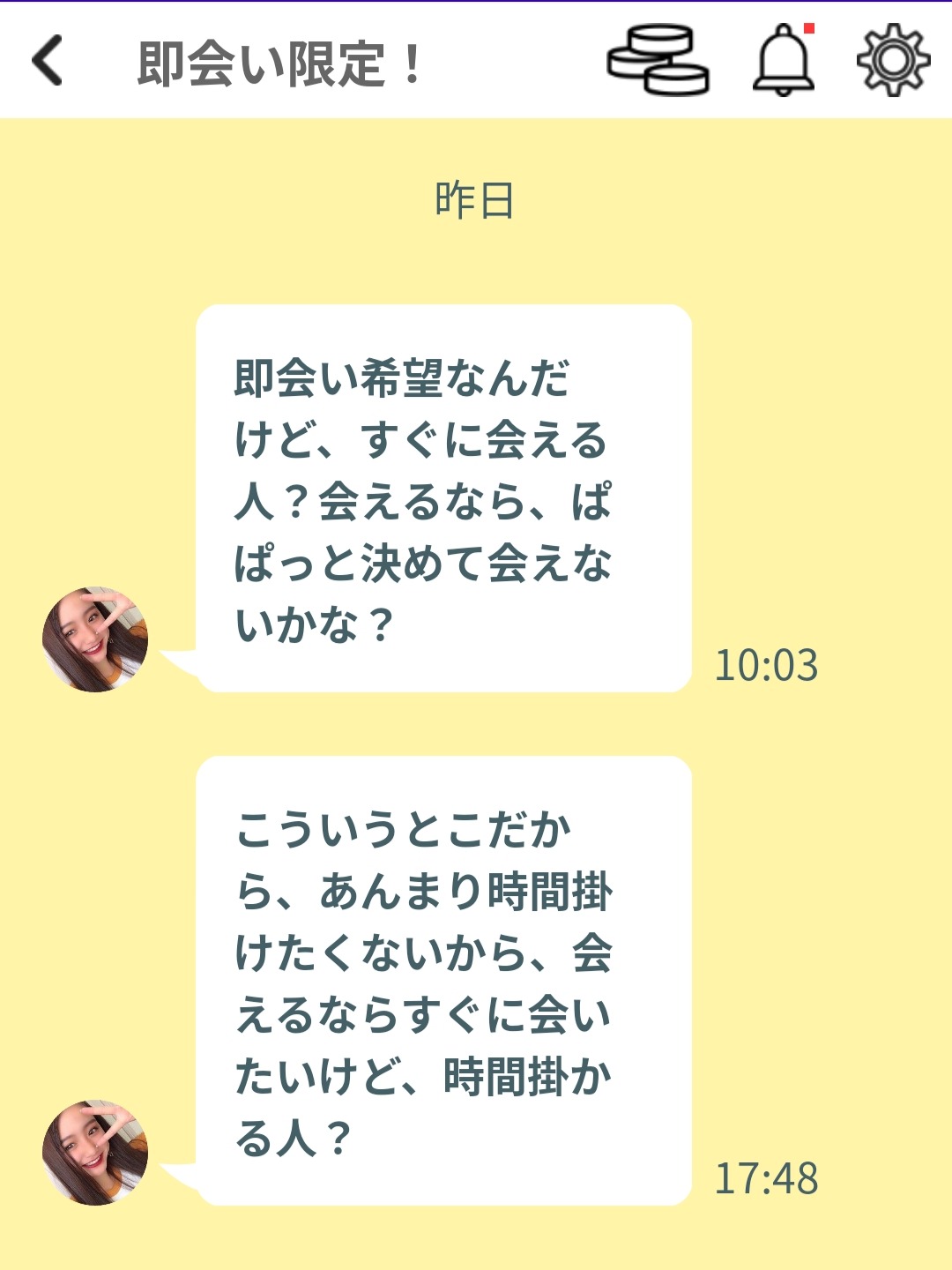The image size is (952, 1270).
Task: Open the coins balance icon
Action: [x=658, y=61]
